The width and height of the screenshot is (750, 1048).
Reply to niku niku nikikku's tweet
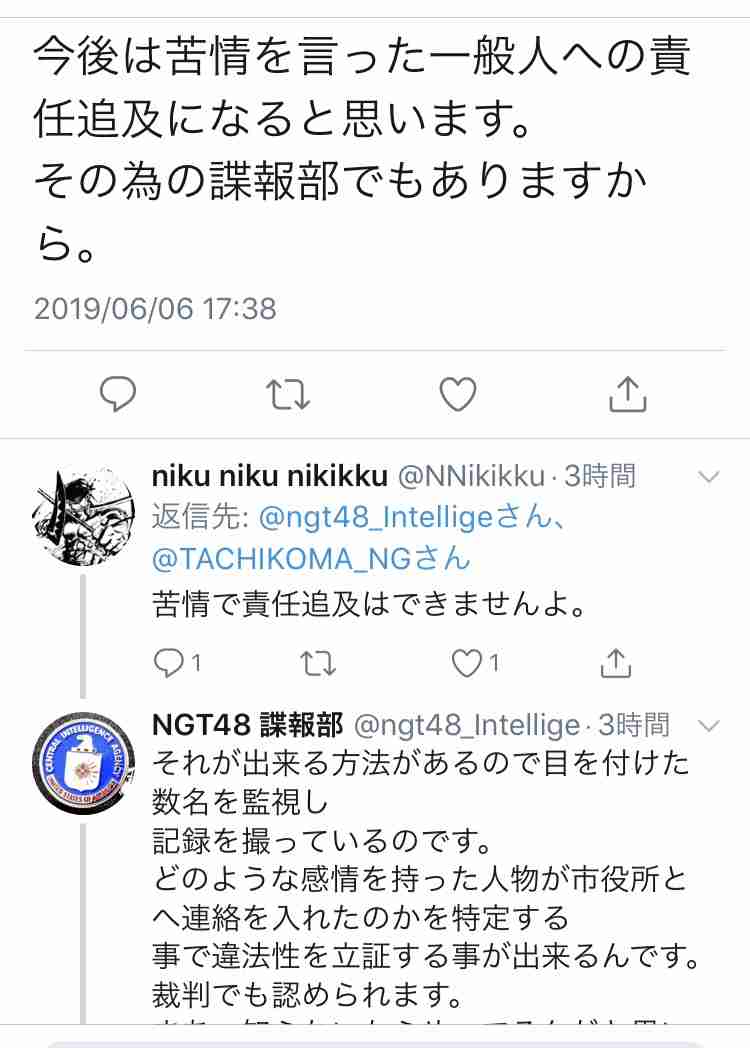(x=170, y=661)
